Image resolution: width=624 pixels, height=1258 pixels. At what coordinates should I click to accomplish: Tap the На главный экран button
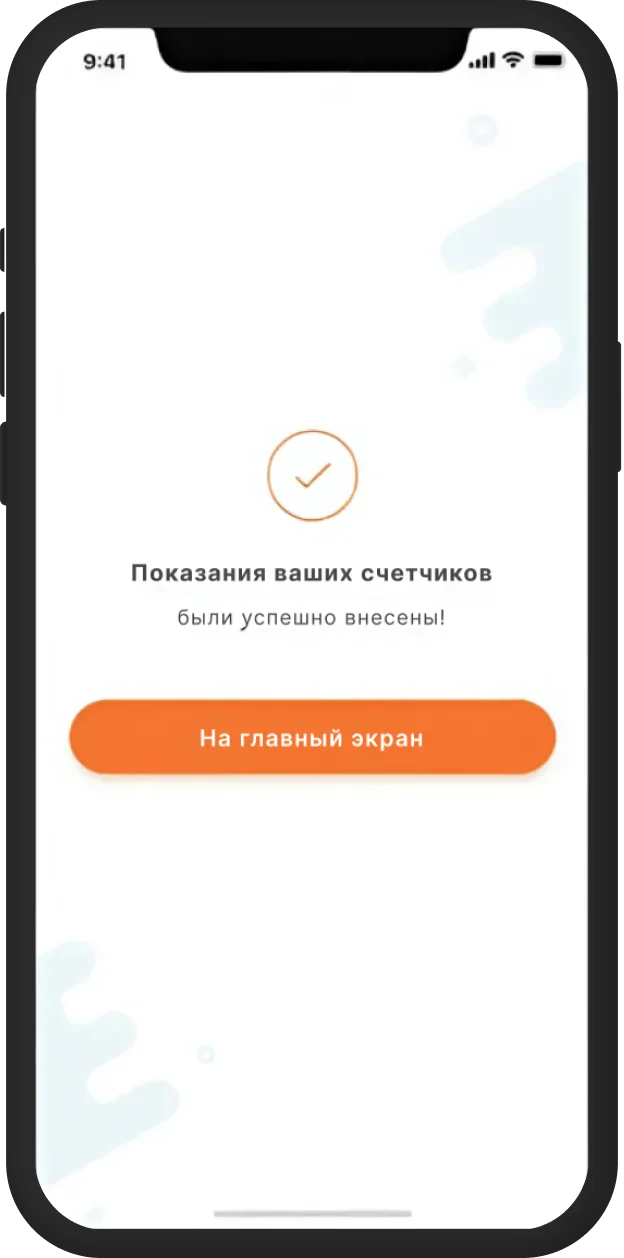tap(312, 738)
